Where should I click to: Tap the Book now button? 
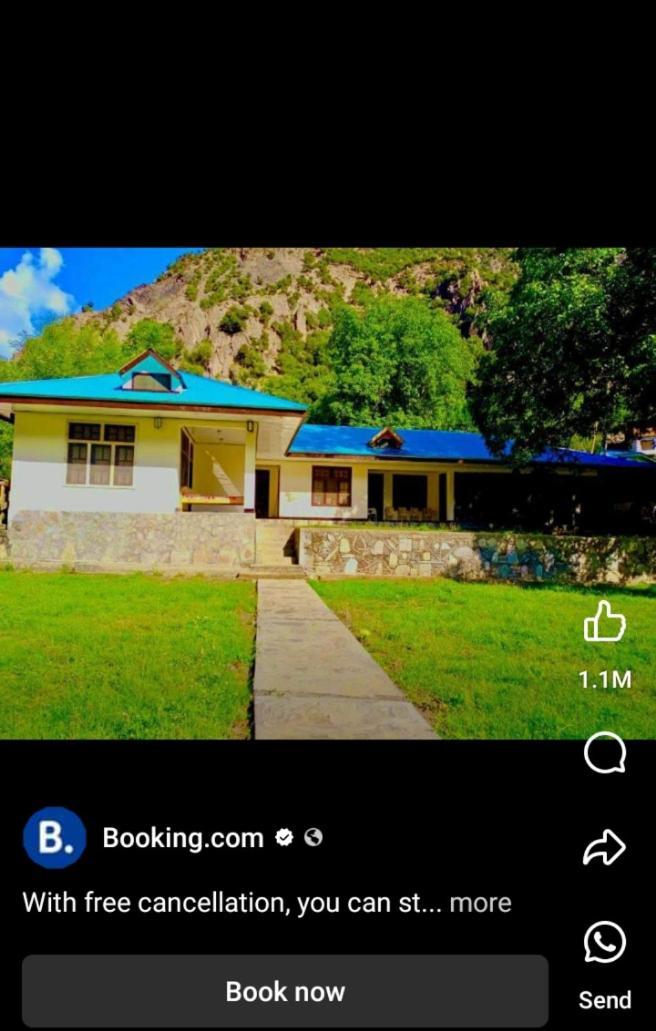pyautogui.click(x=285, y=991)
